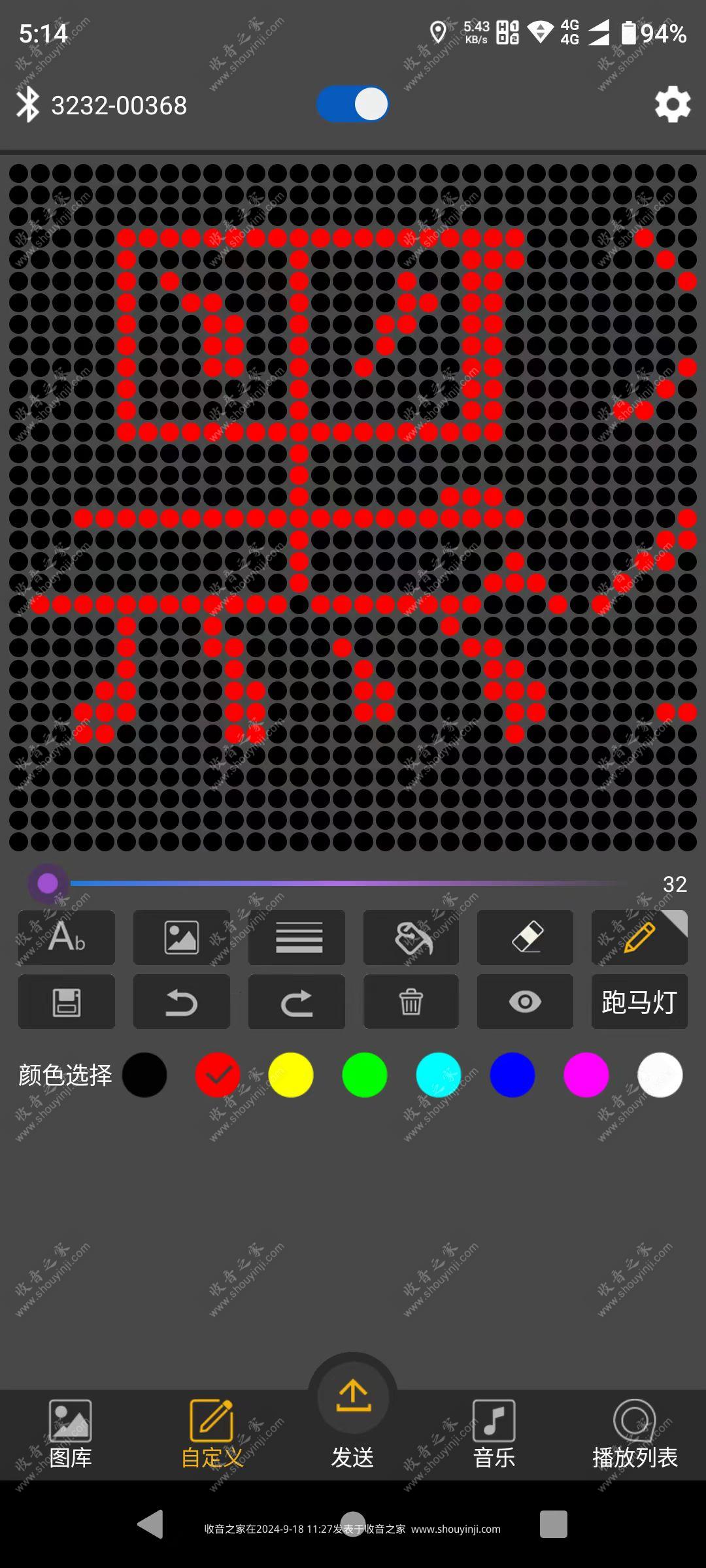706x1568 pixels.
Task: Choose the blue color swatch
Action: tap(513, 1075)
